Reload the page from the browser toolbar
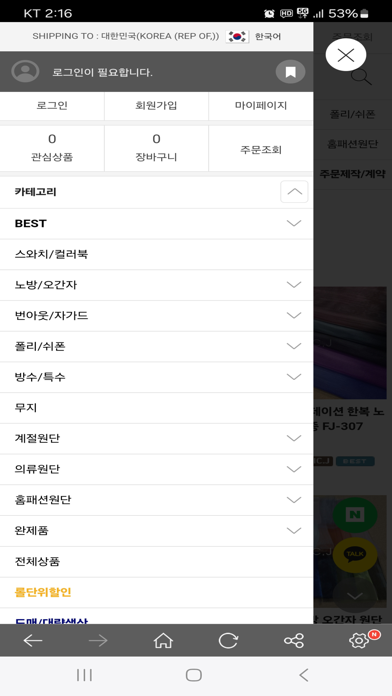Image resolution: width=392 pixels, height=696 pixels. point(228,641)
